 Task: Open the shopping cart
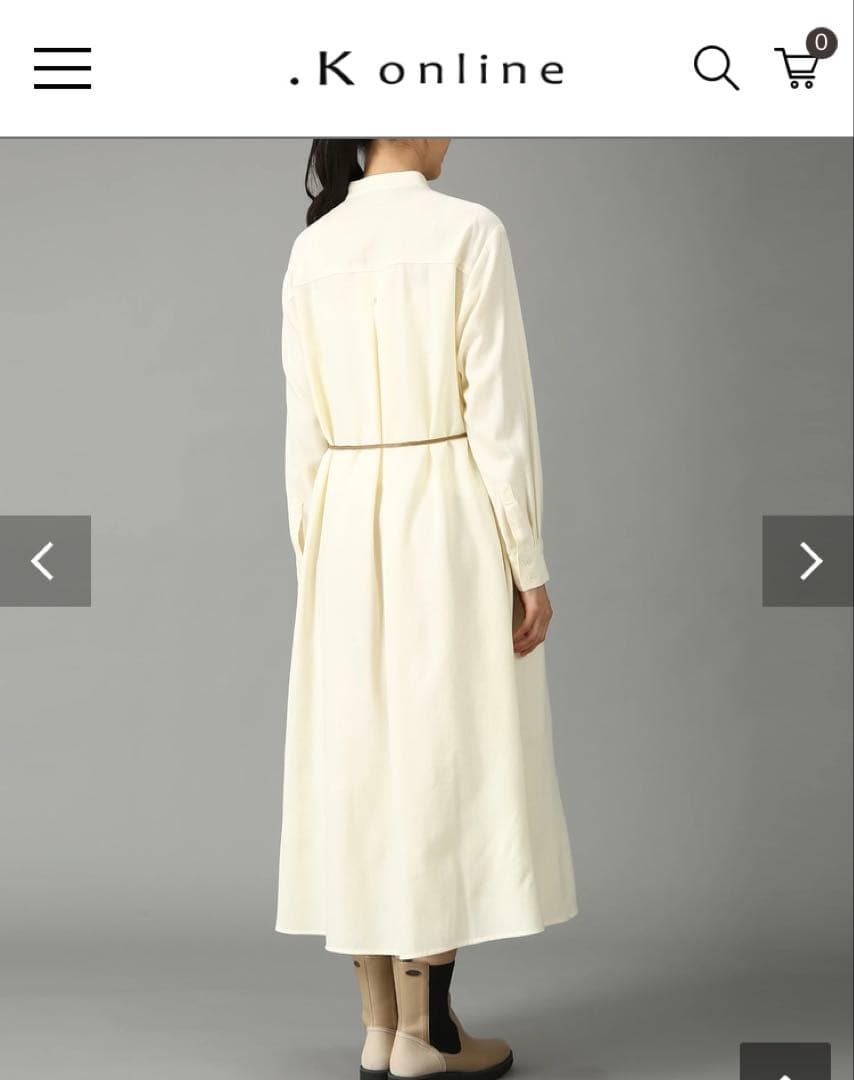click(x=800, y=66)
